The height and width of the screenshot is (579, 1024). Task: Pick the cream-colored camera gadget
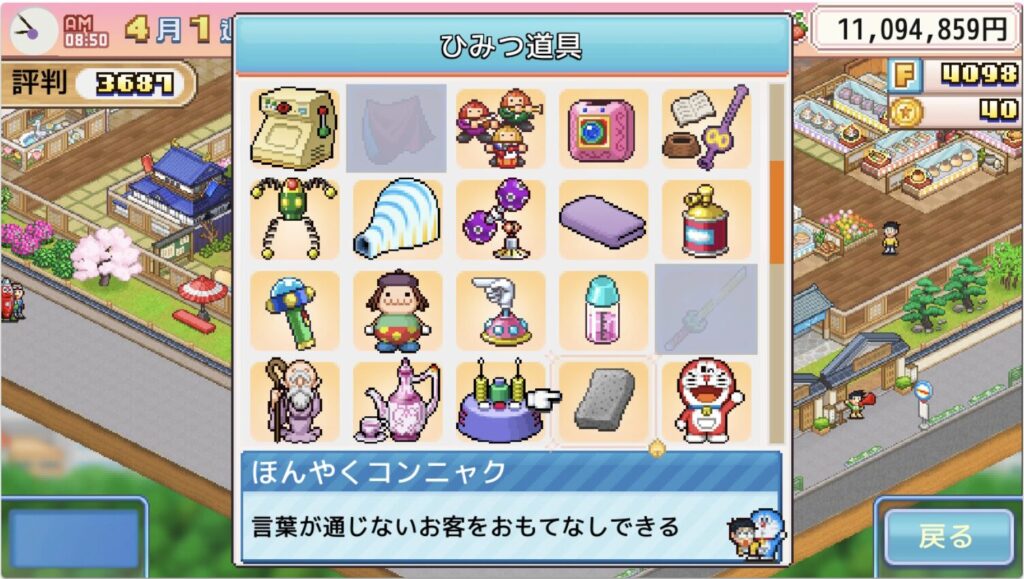pyautogui.click(x=294, y=128)
